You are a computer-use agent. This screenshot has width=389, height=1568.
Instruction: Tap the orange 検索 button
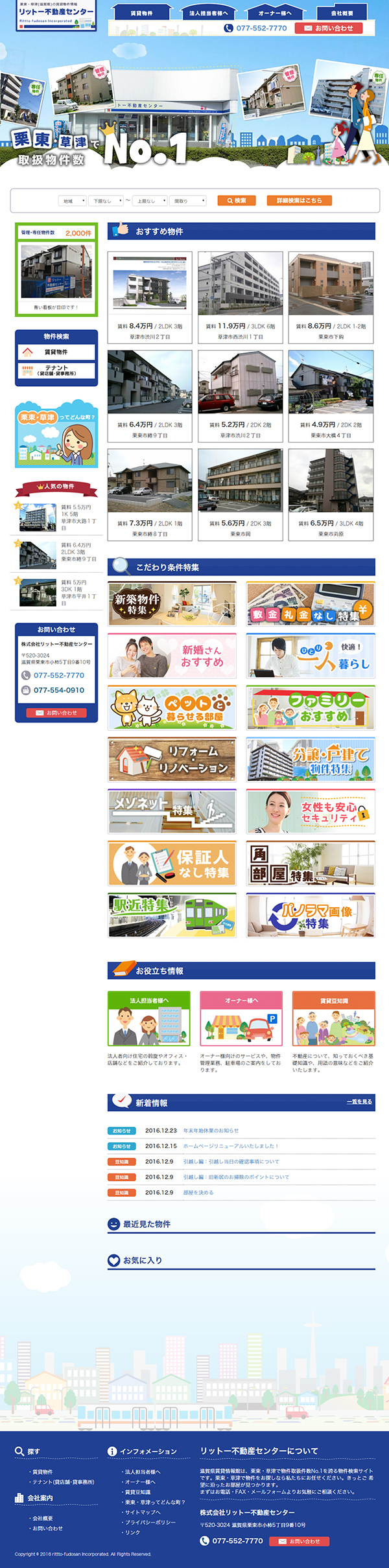click(237, 201)
